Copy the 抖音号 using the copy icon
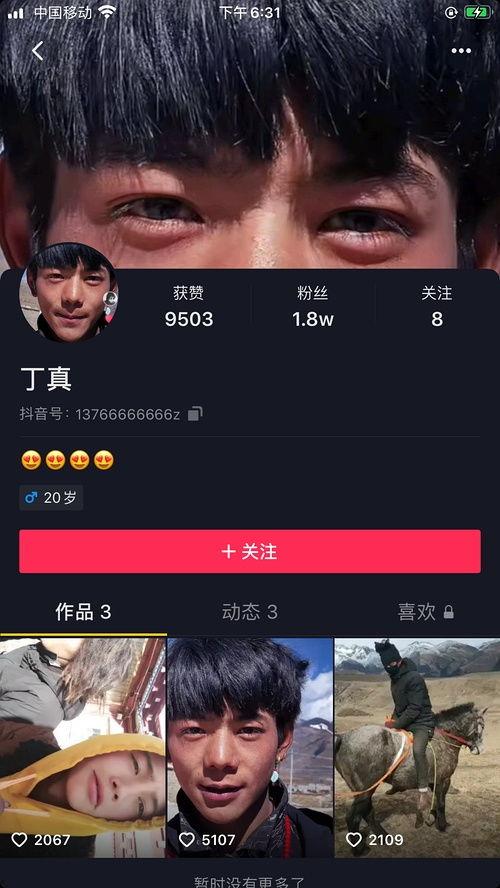The width and height of the screenshot is (500, 888). tap(195, 414)
